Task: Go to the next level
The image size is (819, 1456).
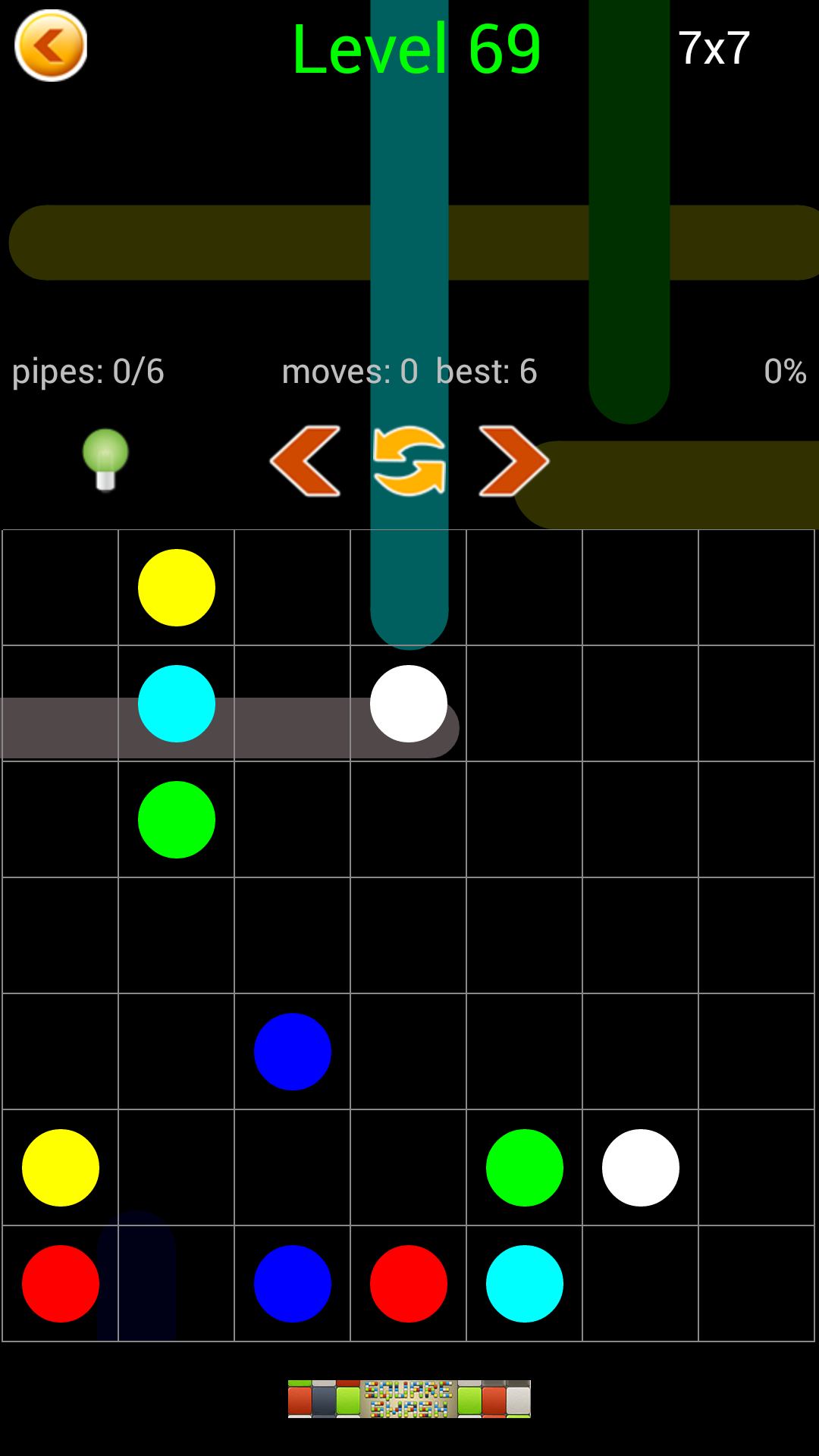Action: coord(513,461)
